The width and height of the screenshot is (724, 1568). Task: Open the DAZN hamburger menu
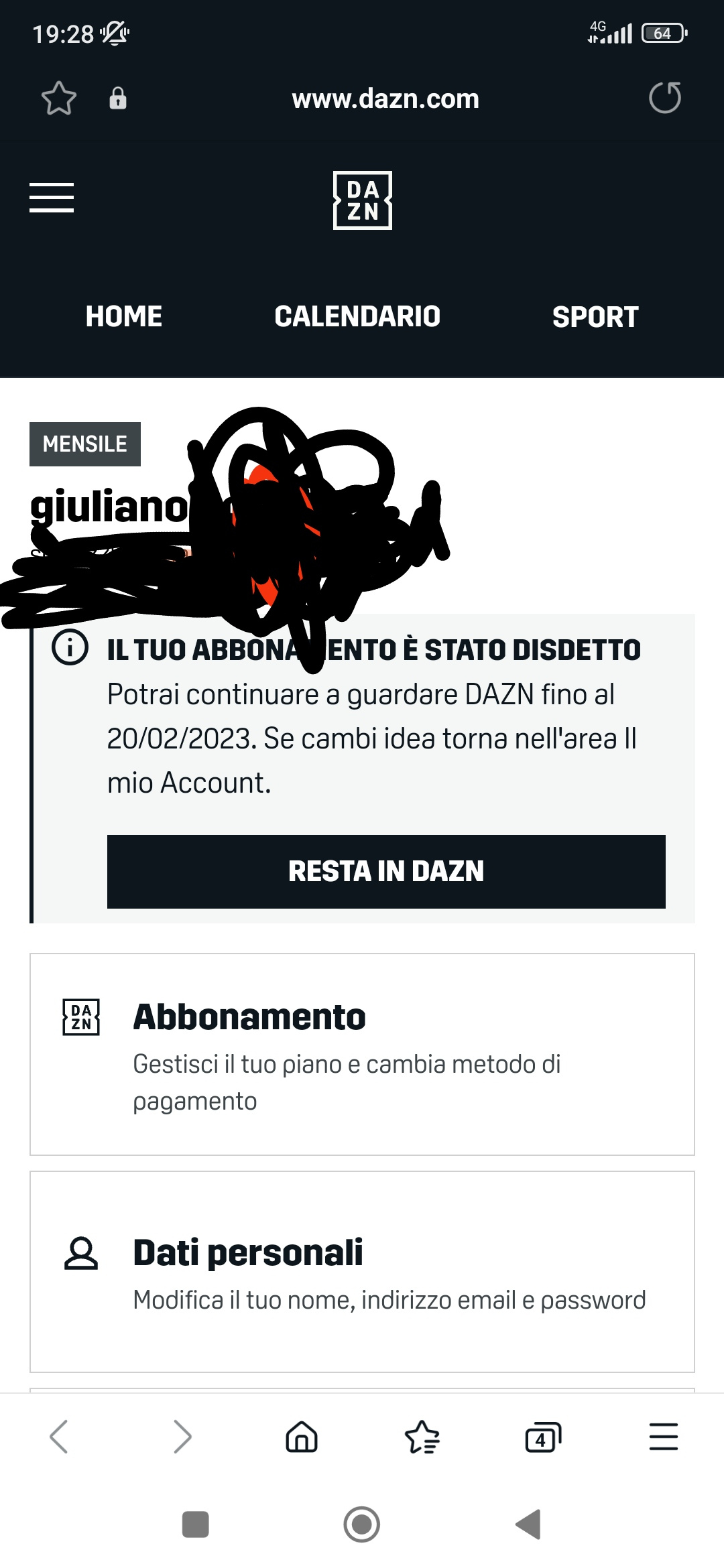click(52, 198)
